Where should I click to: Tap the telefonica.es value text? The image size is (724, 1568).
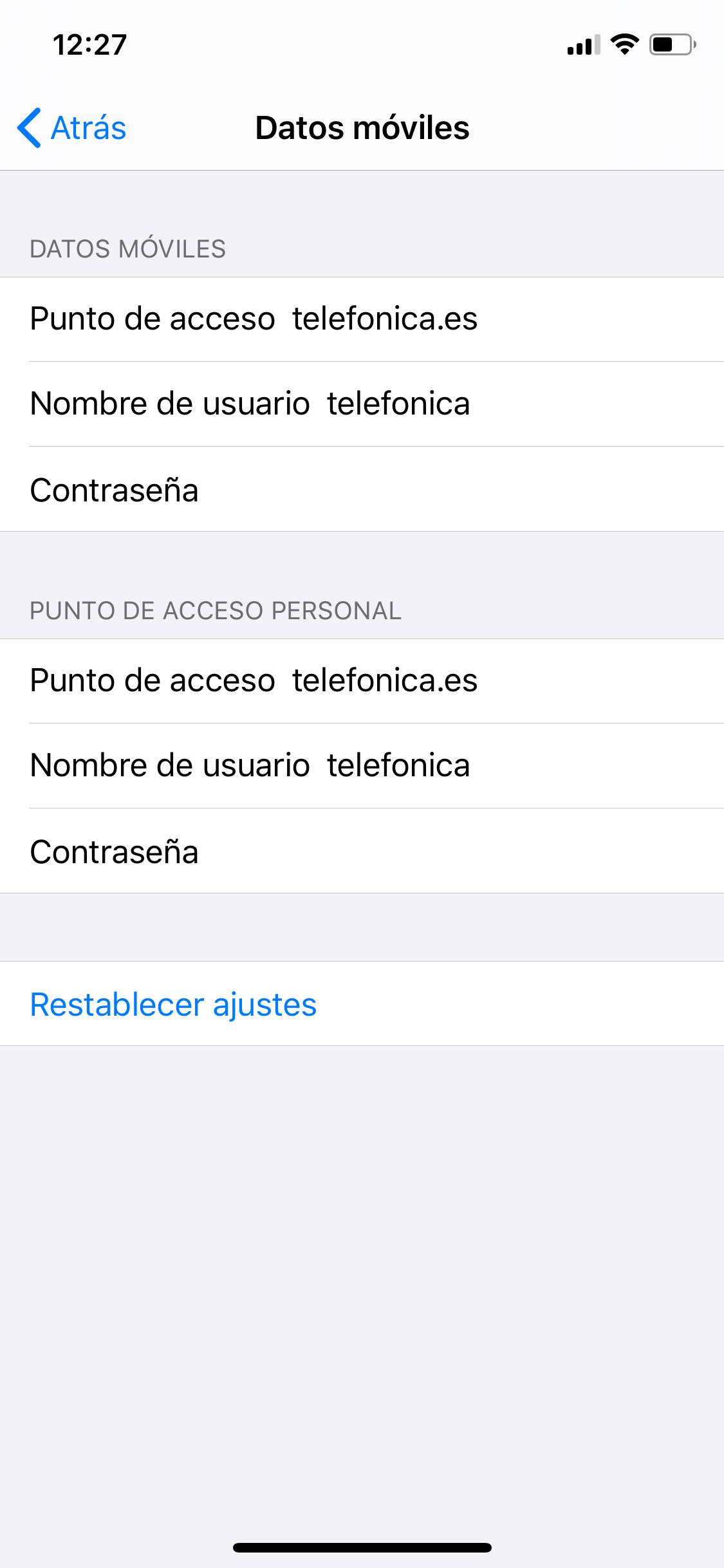(x=385, y=319)
